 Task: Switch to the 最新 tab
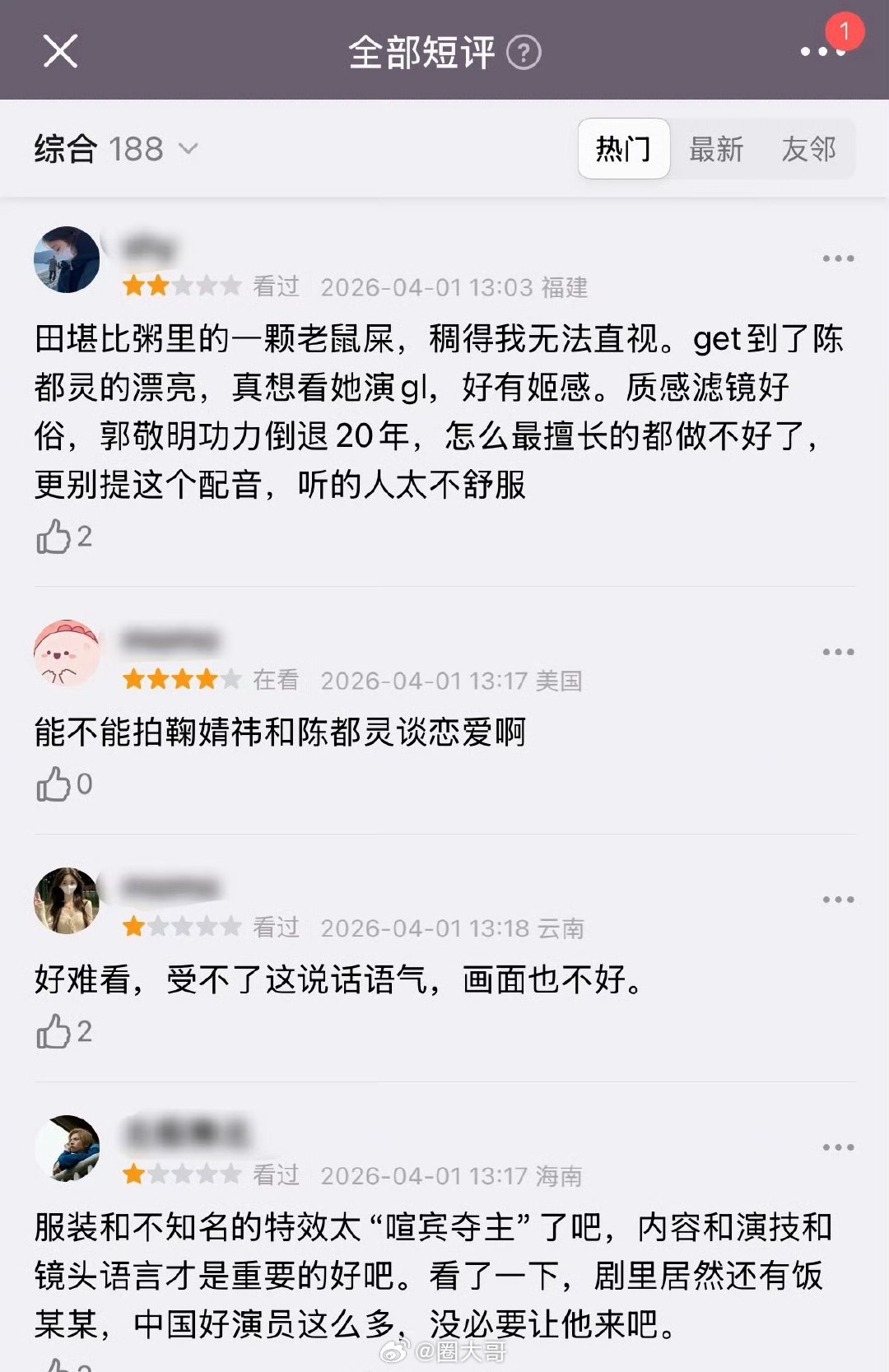point(714,149)
